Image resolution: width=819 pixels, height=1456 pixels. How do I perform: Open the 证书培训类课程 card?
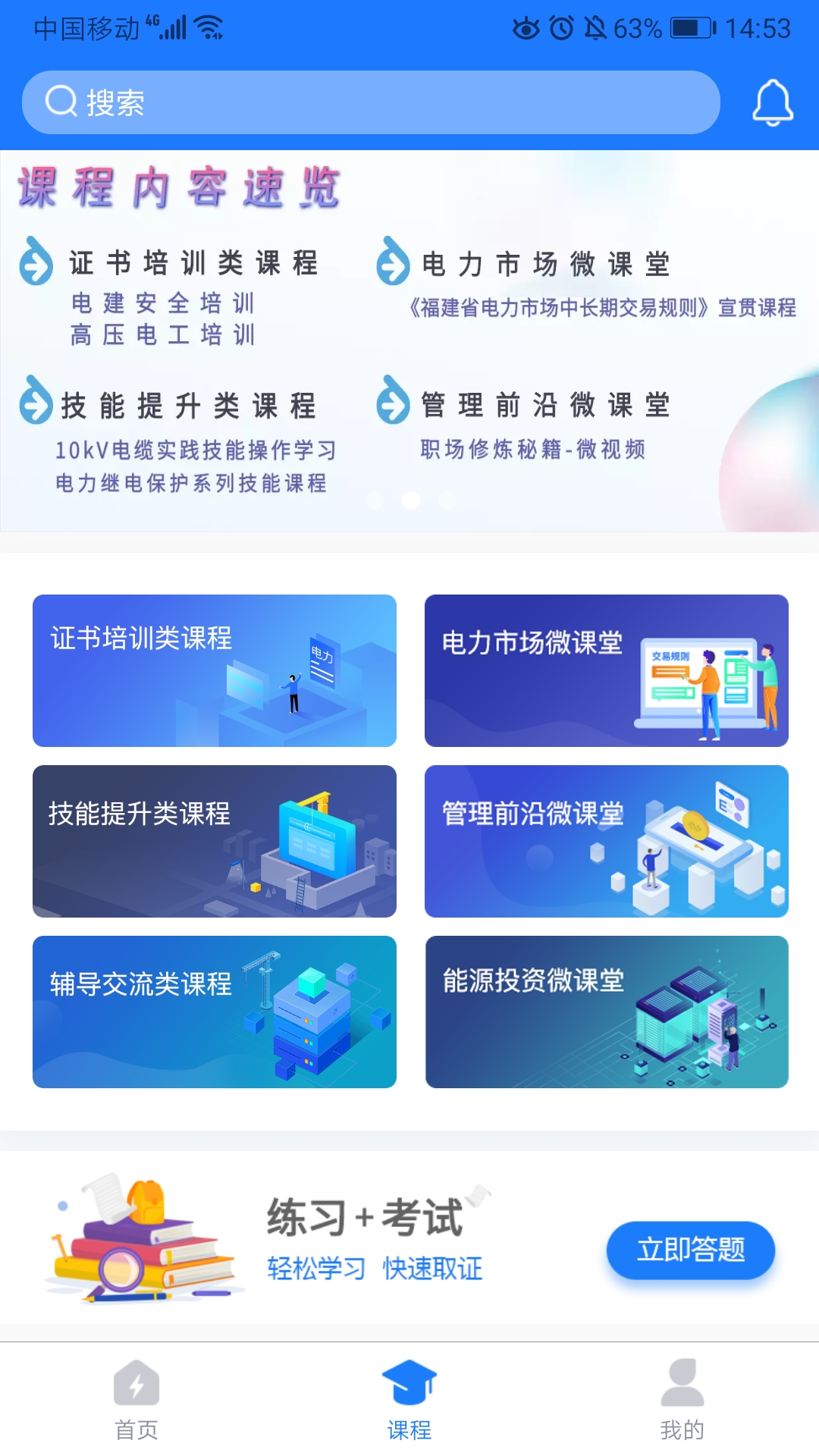[215, 670]
